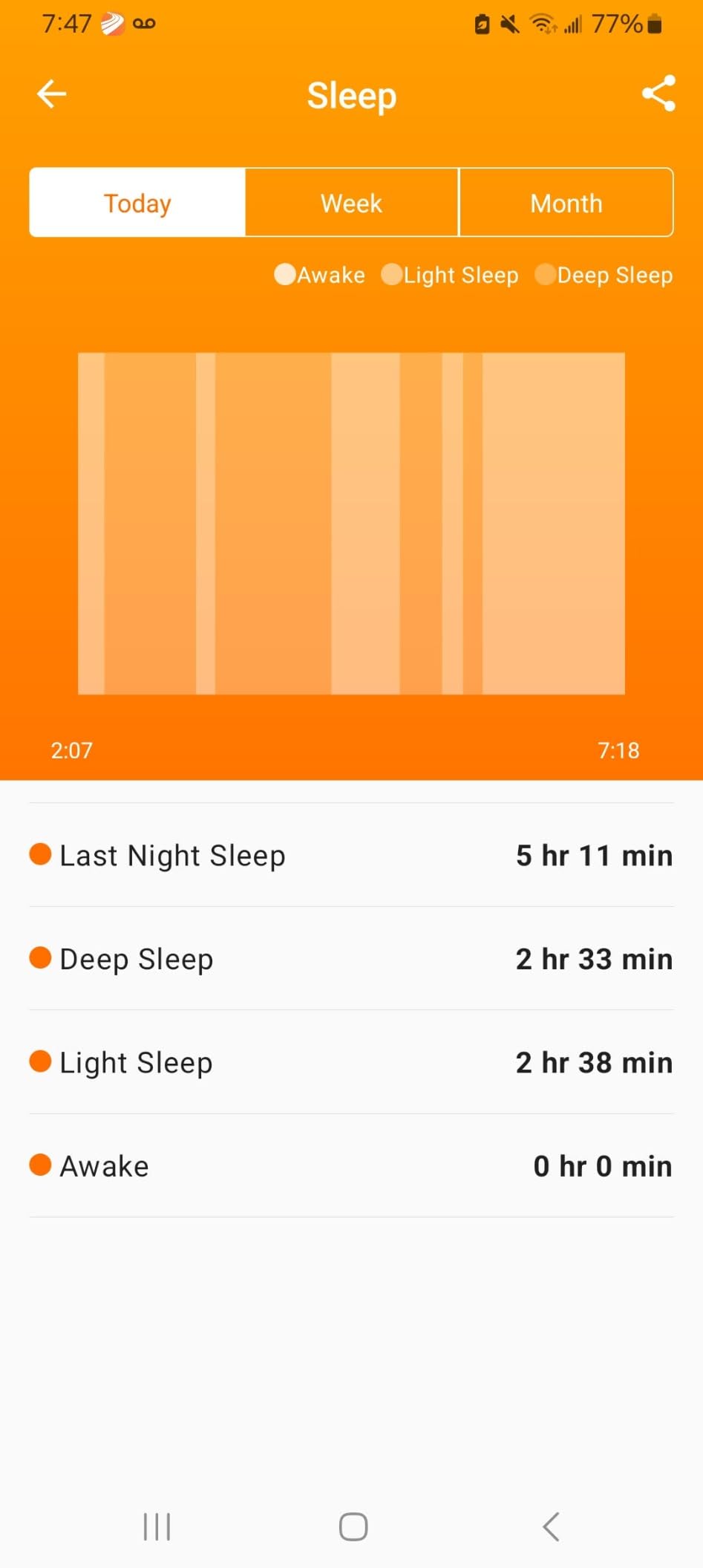The image size is (703, 1568).
Task: Share the sleep report
Action: click(x=658, y=94)
